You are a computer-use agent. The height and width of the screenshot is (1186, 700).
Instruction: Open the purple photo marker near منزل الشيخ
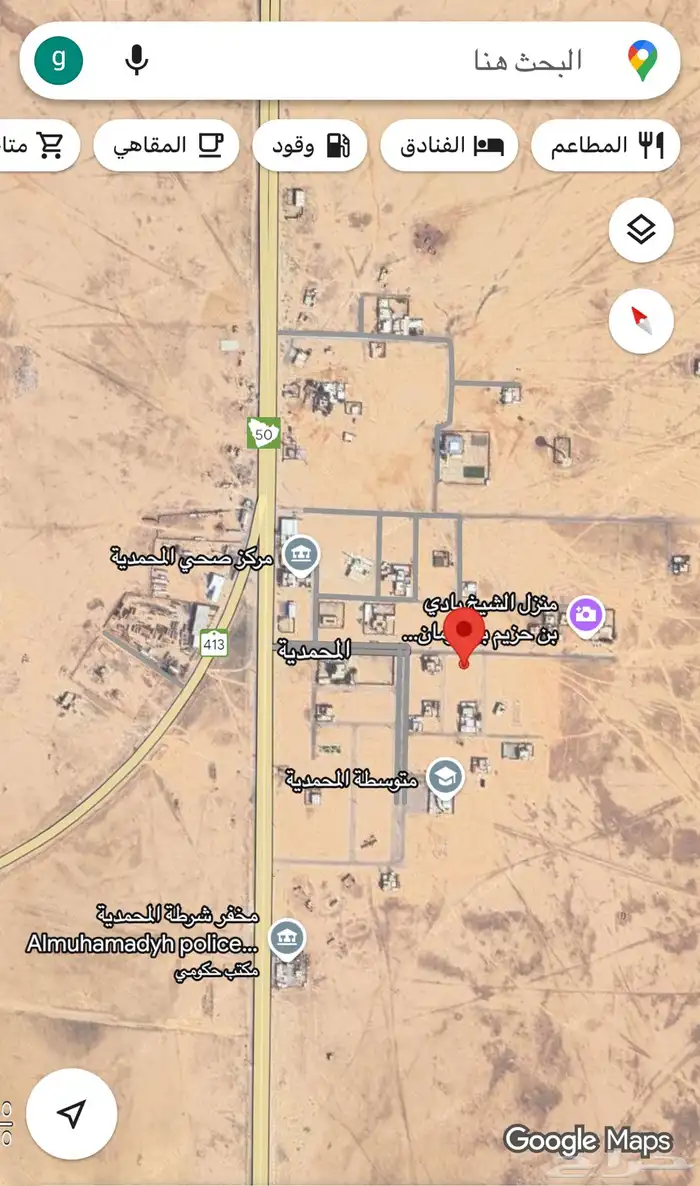[x=586, y=613]
